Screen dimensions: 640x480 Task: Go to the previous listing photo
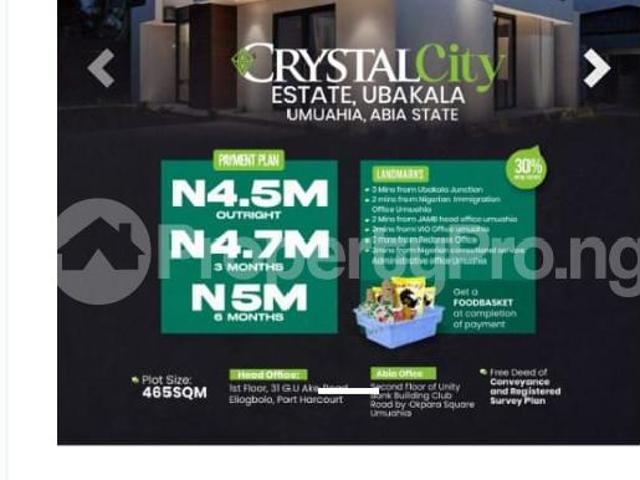[101, 68]
